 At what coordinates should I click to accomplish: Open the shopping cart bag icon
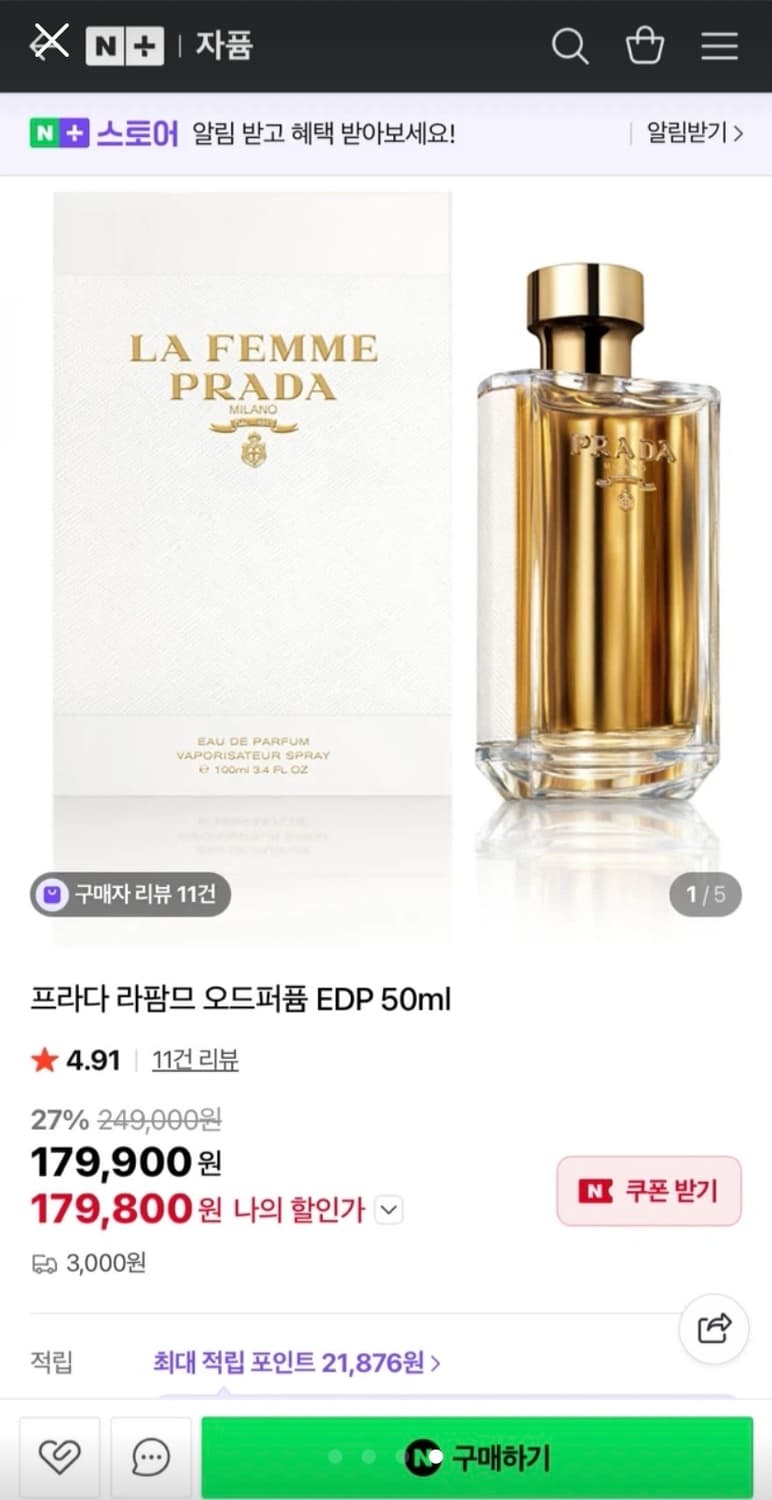pos(645,46)
